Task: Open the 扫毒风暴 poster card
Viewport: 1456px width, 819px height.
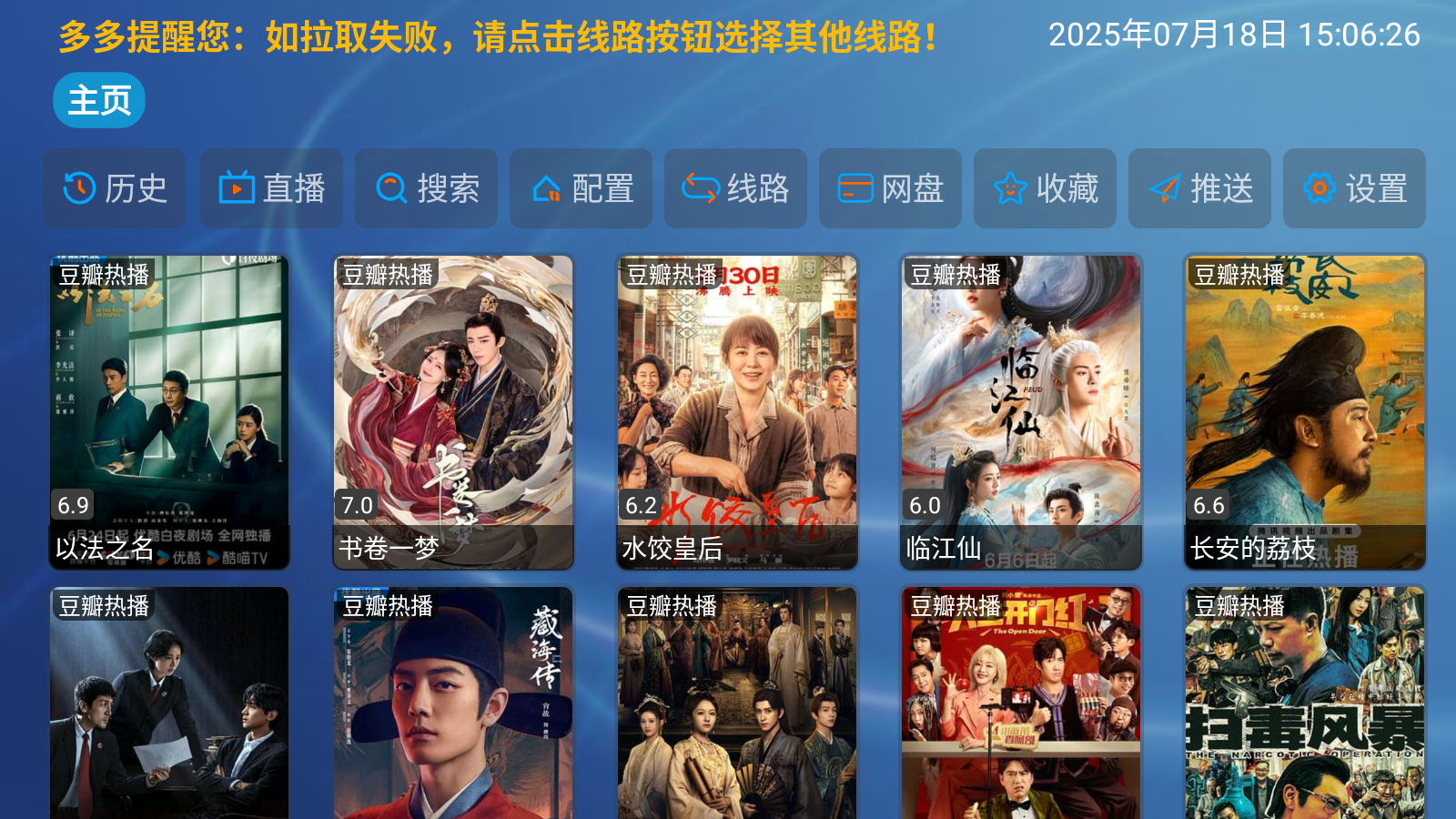Action: click(1305, 705)
